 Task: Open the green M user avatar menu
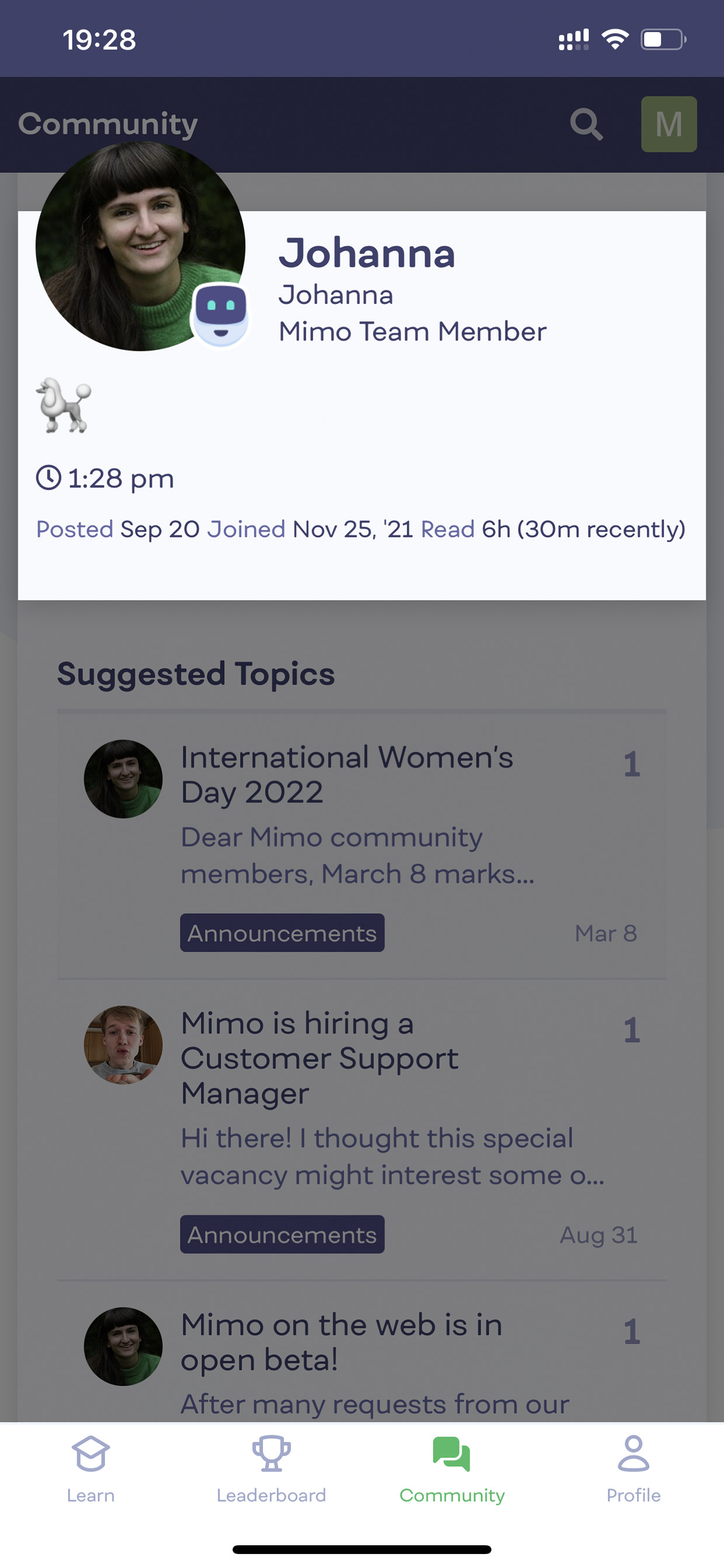point(669,124)
